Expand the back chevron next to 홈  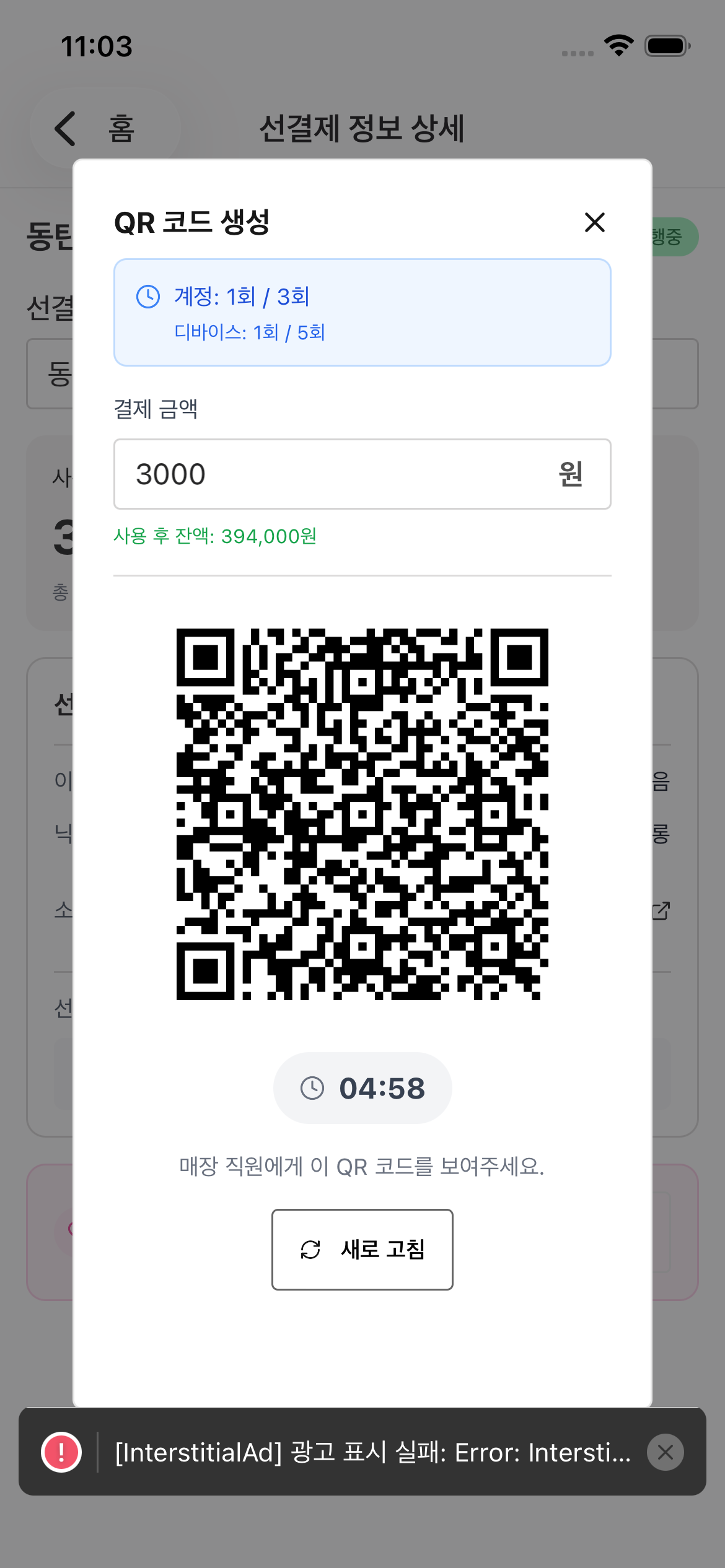pyautogui.click(x=64, y=128)
